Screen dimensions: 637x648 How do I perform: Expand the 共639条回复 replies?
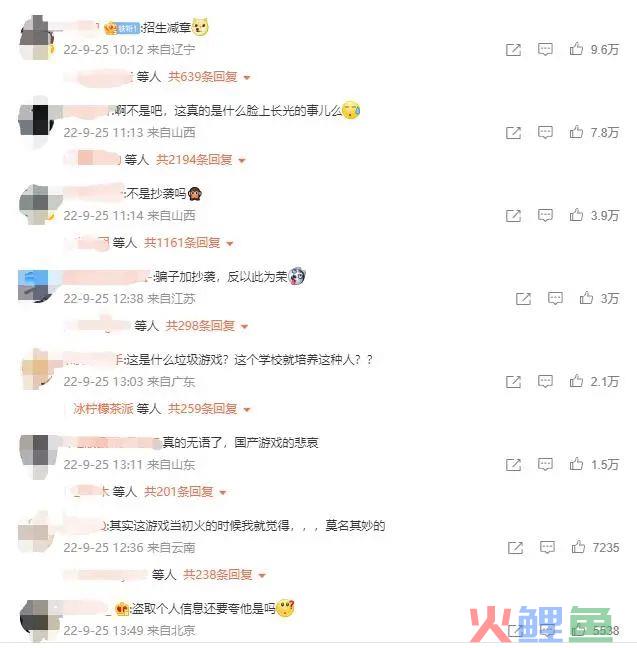pyautogui.click(x=208, y=76)
